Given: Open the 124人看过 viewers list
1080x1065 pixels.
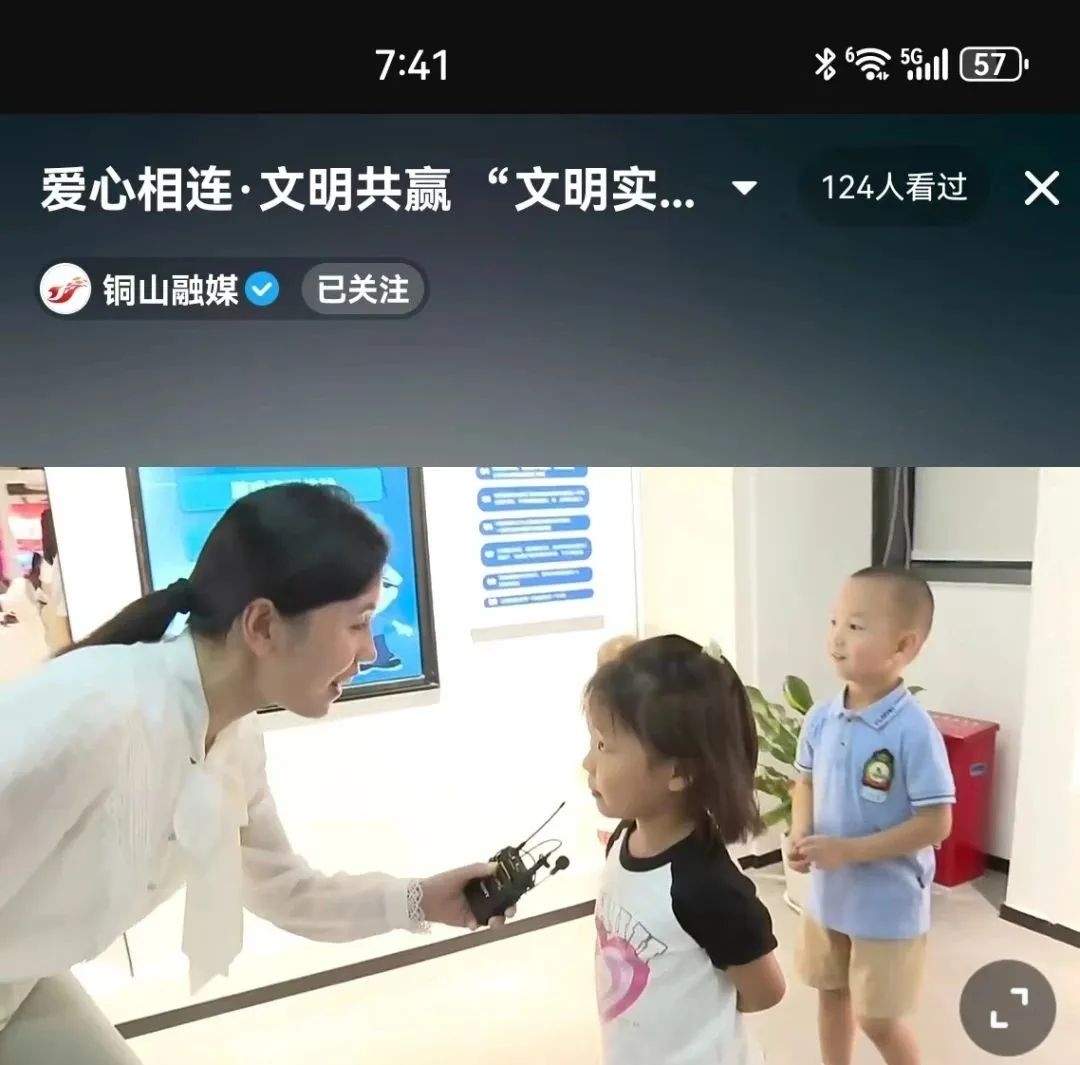Looking at the screenshot, I should point(894,188).
